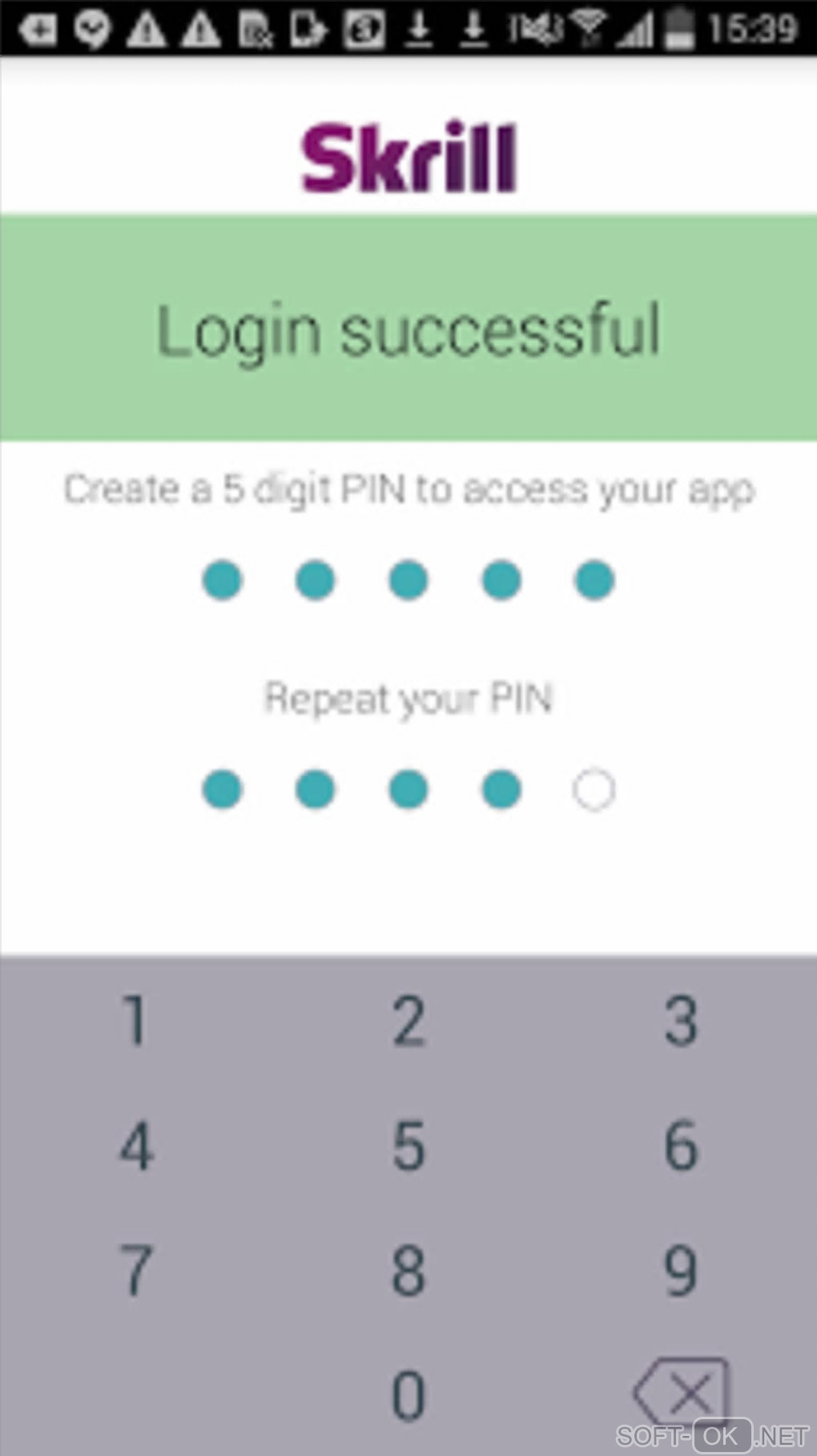
Task: Delete the last PIN digit with backspace
Action: 682,1393
